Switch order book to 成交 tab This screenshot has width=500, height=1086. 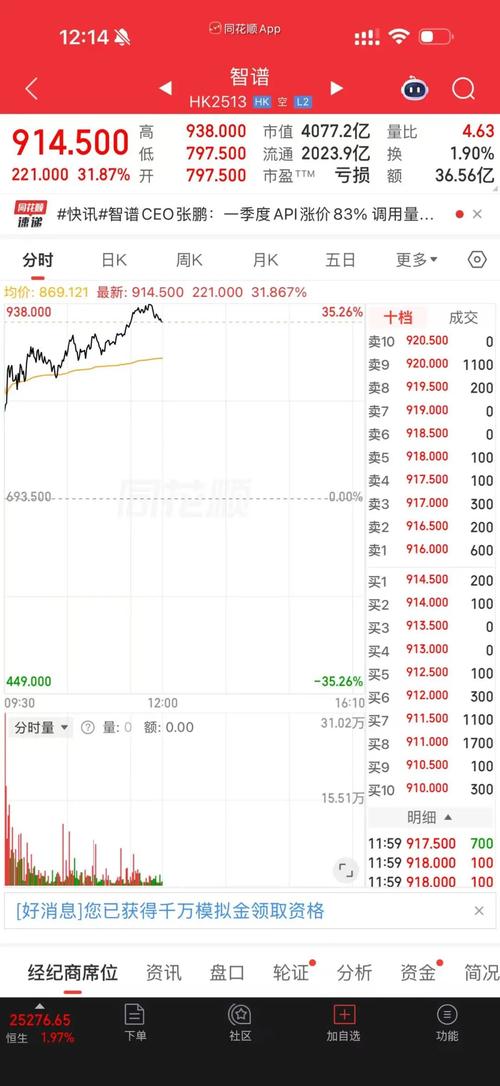[x=463, y=317]
